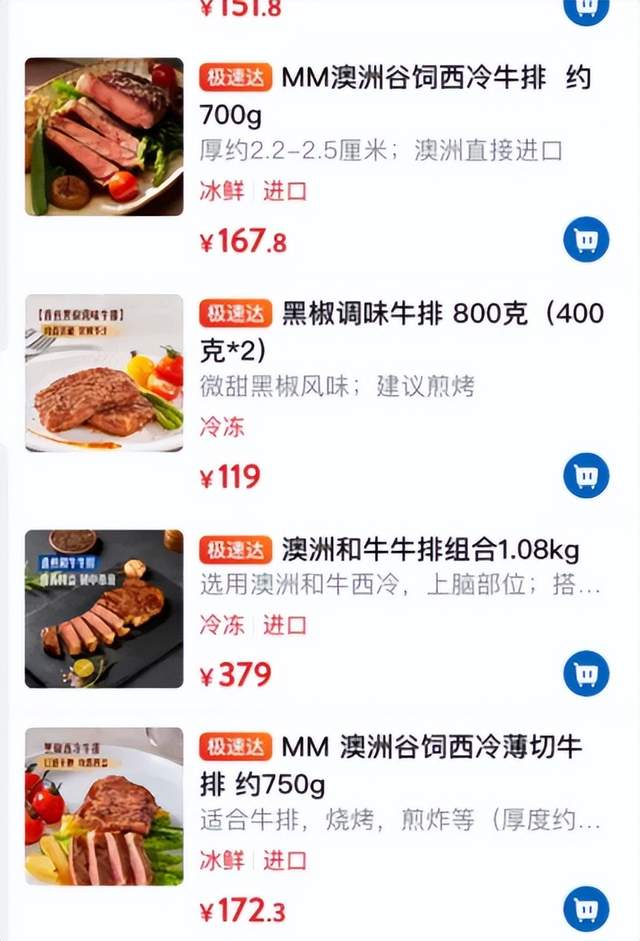Image resolution: width=640 pixels, height=941 pixels.
Task: Add MM 澳洲谷饲西冷薄切牛排 750g to cart
Action: [x=586, y=909]
